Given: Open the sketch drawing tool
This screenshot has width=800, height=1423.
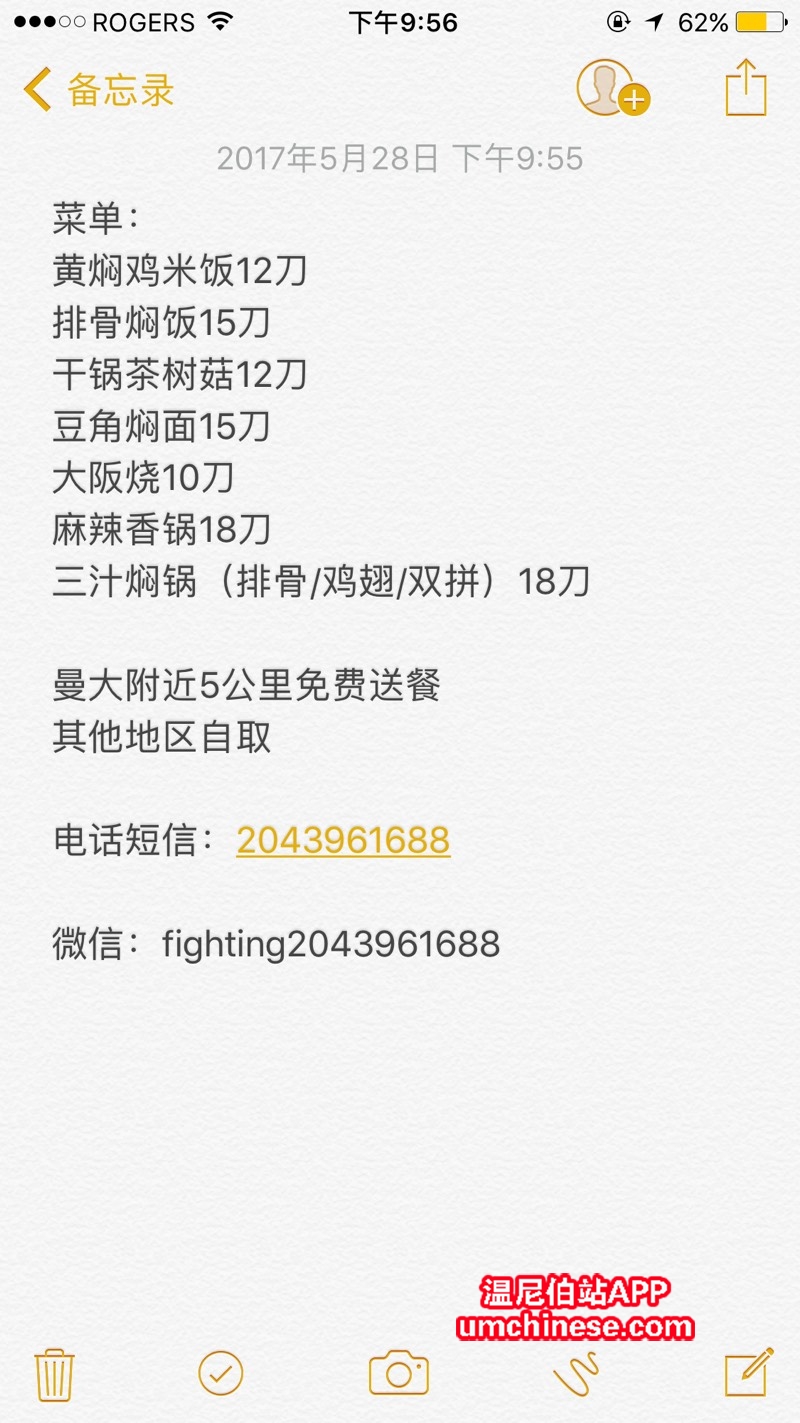Looking at the screenshot, I should pyautogui.click(x=576, y=1373).
